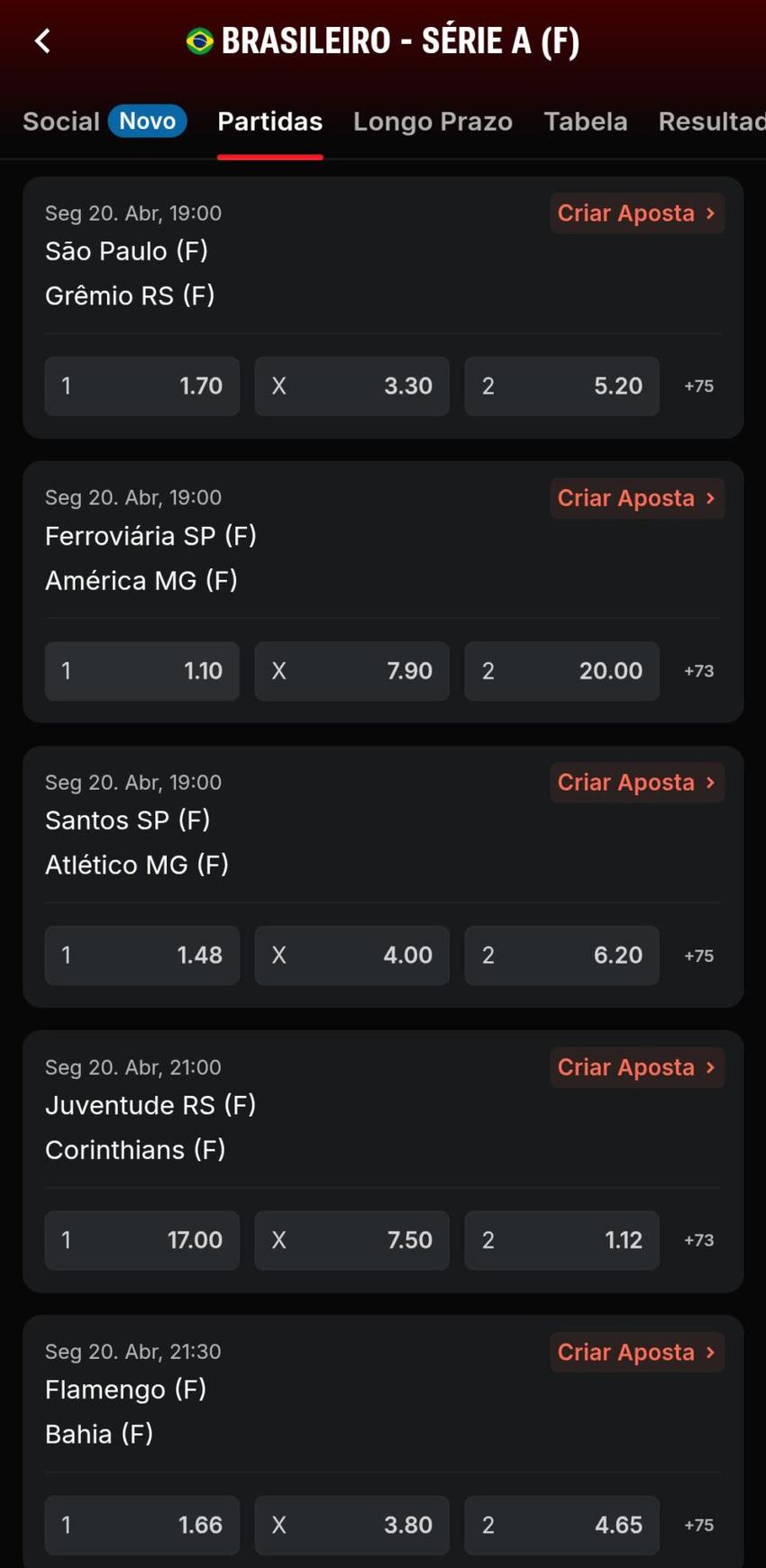766x1568 pixels.
Task: Open Criar Aposta for Santos vs Atlético MG
Action: coord(635,782)
